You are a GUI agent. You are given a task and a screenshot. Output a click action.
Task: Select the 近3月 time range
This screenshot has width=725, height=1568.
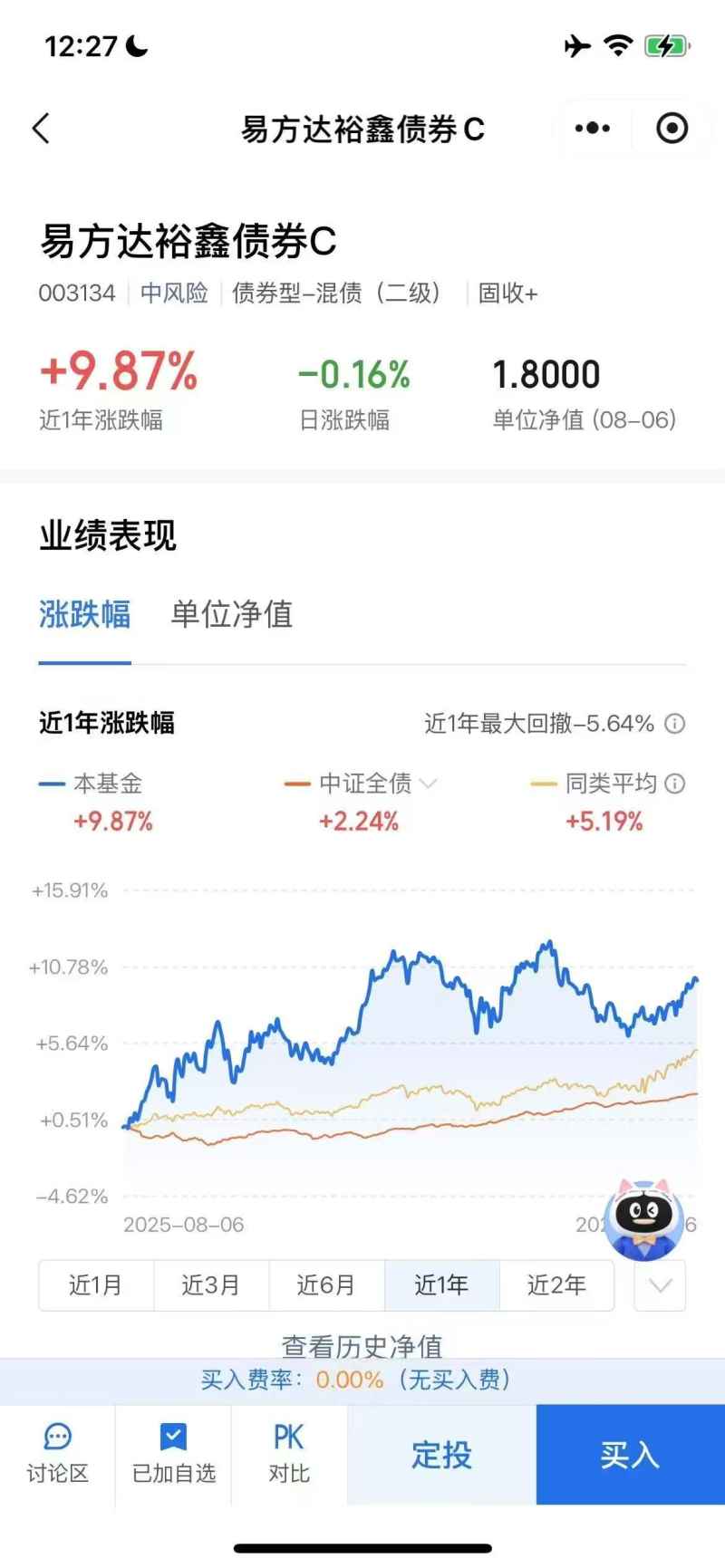[x=211, y=1284]
